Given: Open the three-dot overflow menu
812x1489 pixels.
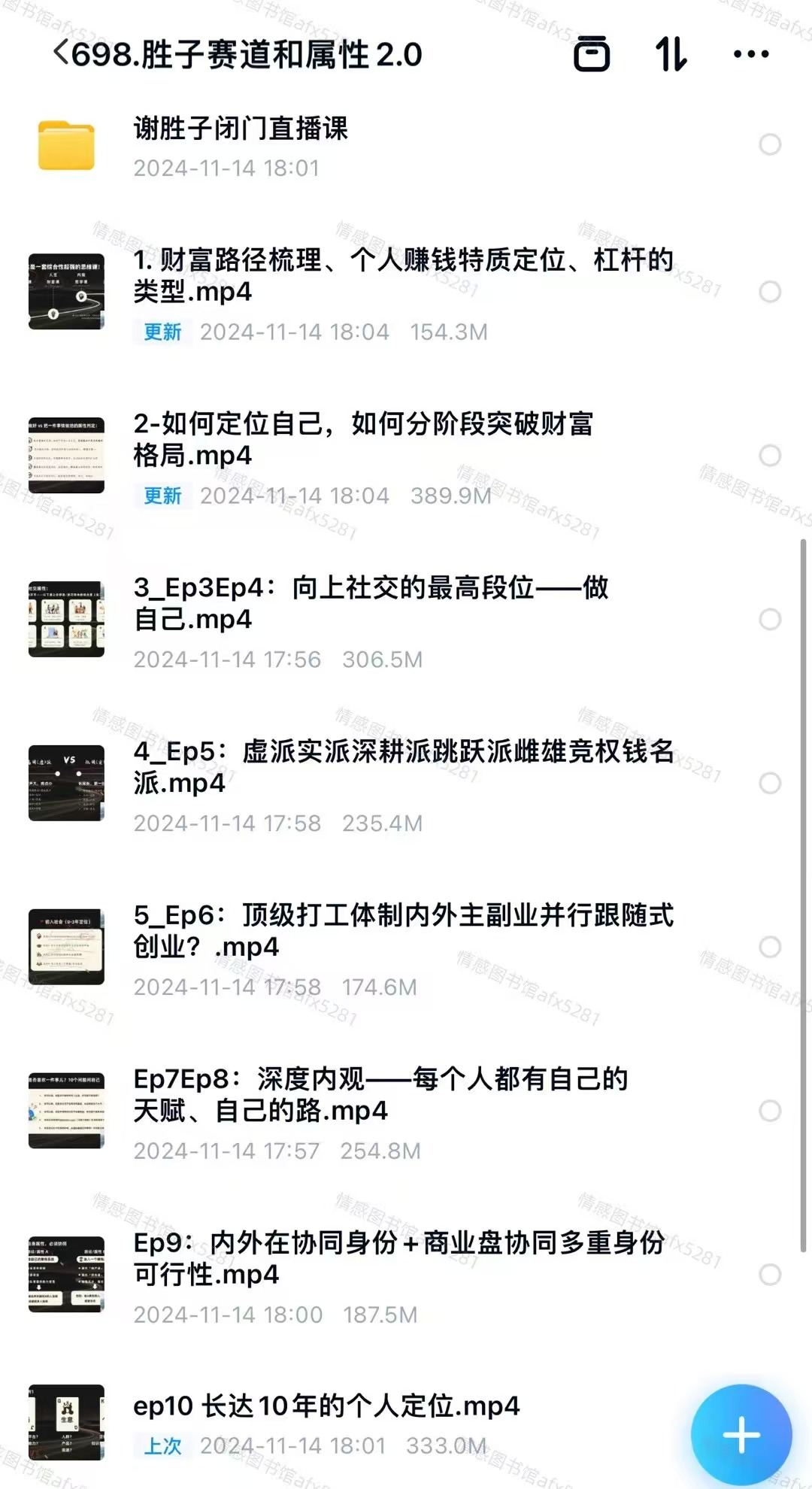Looking at the screenshot, I should pyautogui.click(x=750, y=54).
